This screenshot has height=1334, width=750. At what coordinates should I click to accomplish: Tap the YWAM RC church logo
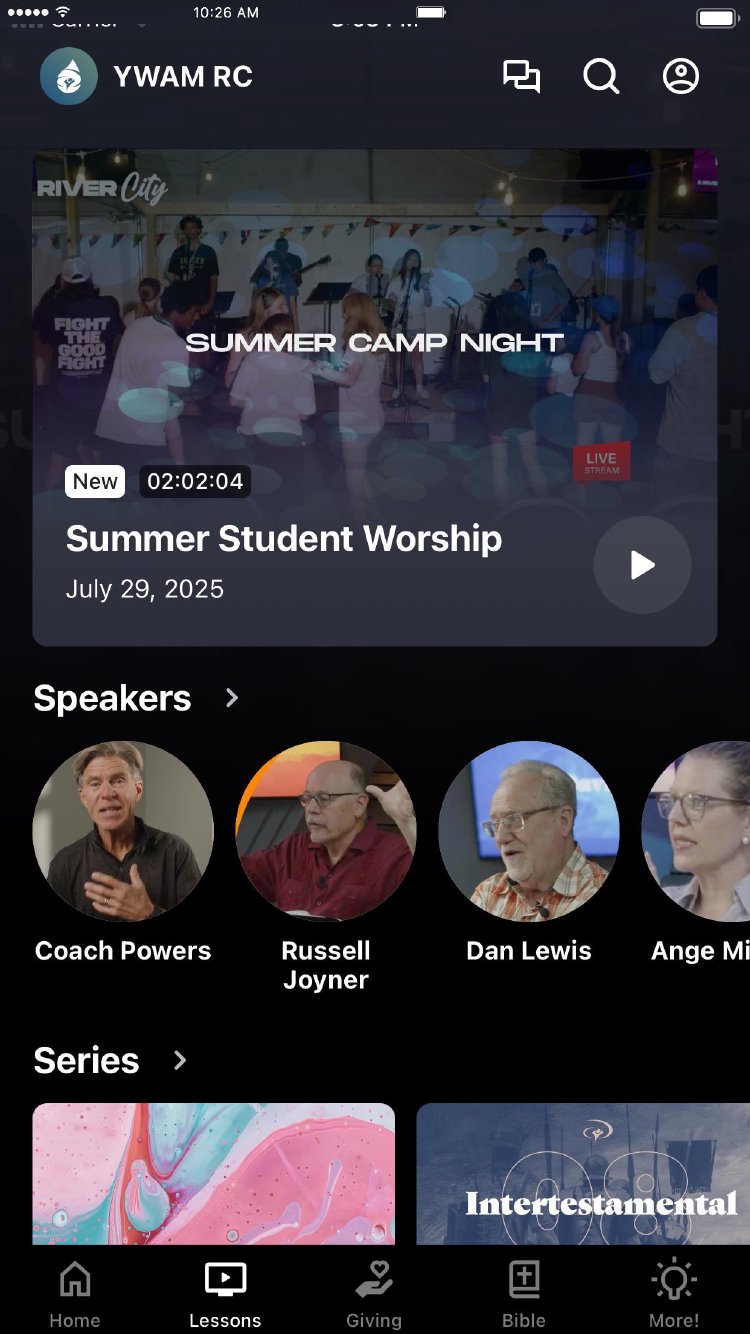[x=67, y=76]
